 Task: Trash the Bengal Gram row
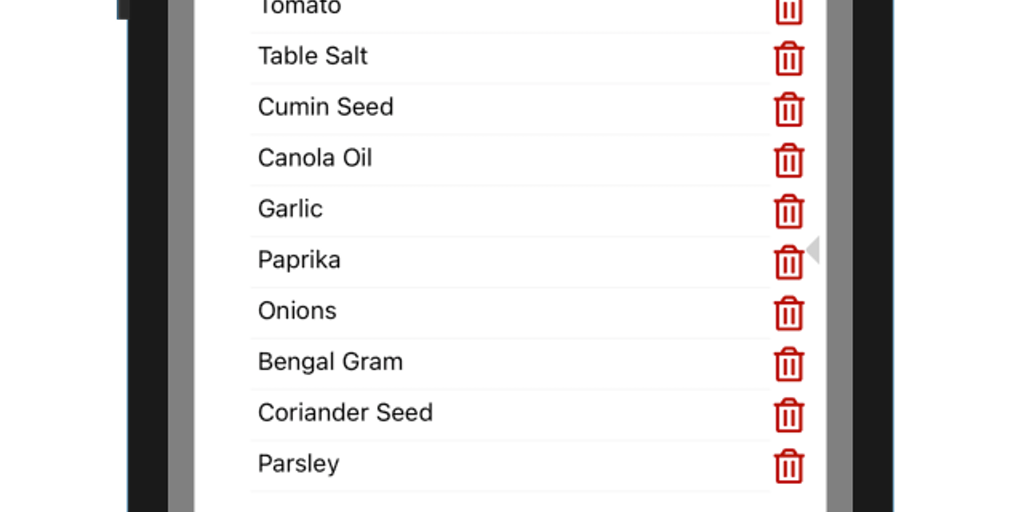pyautogui.click(x=789, y=364)
